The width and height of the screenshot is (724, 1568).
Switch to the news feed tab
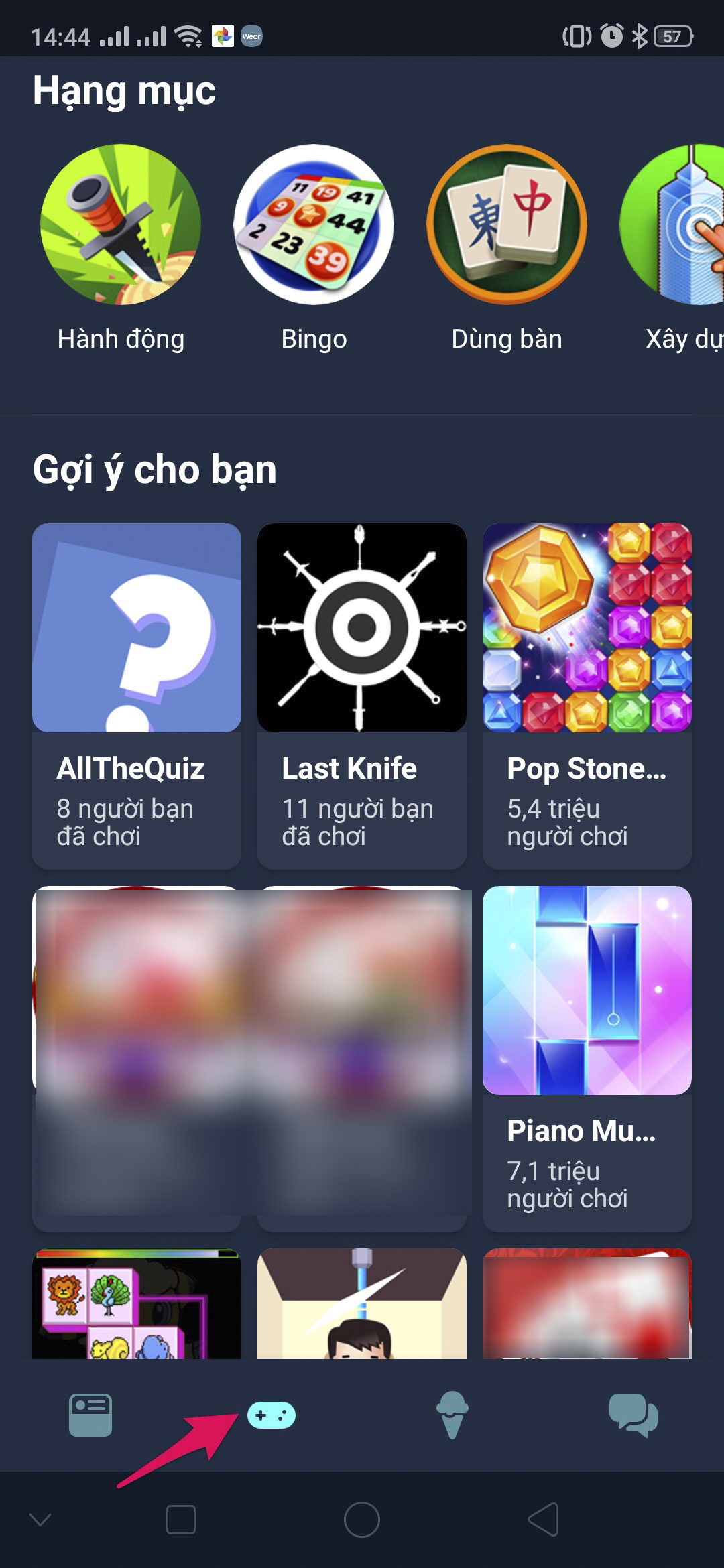[90, 1415]
